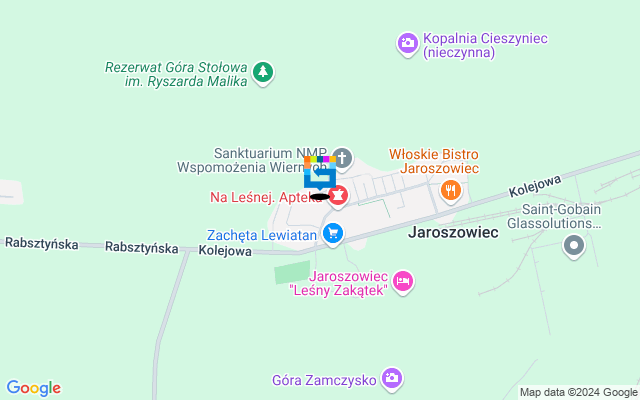Image resolution: width=640 pixels, height=400 pixels.
Task: Open Saint-Gobain Glassolutions marker
Action: 574,246
